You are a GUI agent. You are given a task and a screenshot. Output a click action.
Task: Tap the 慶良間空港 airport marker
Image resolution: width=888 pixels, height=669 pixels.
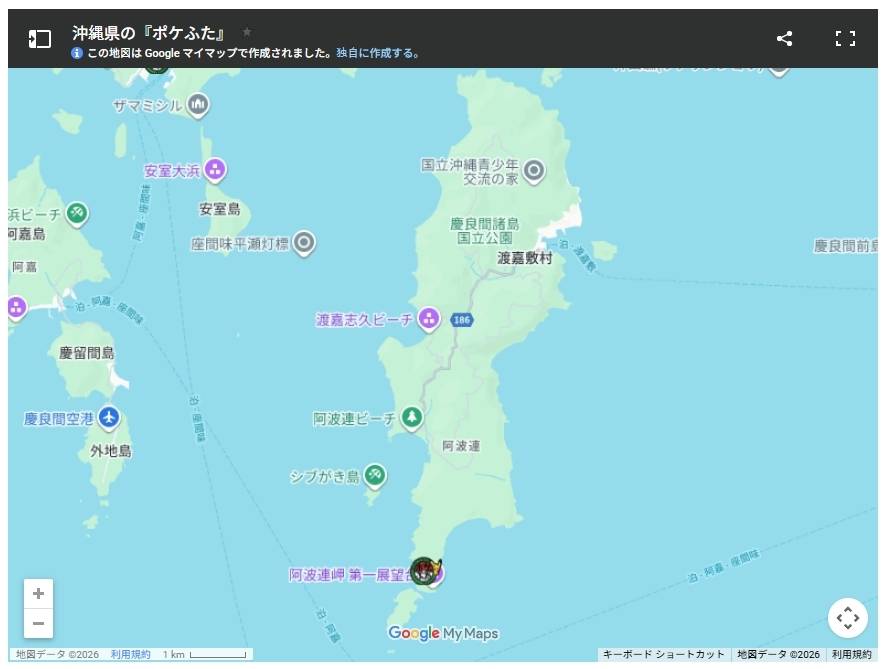(x=109, y=417)
